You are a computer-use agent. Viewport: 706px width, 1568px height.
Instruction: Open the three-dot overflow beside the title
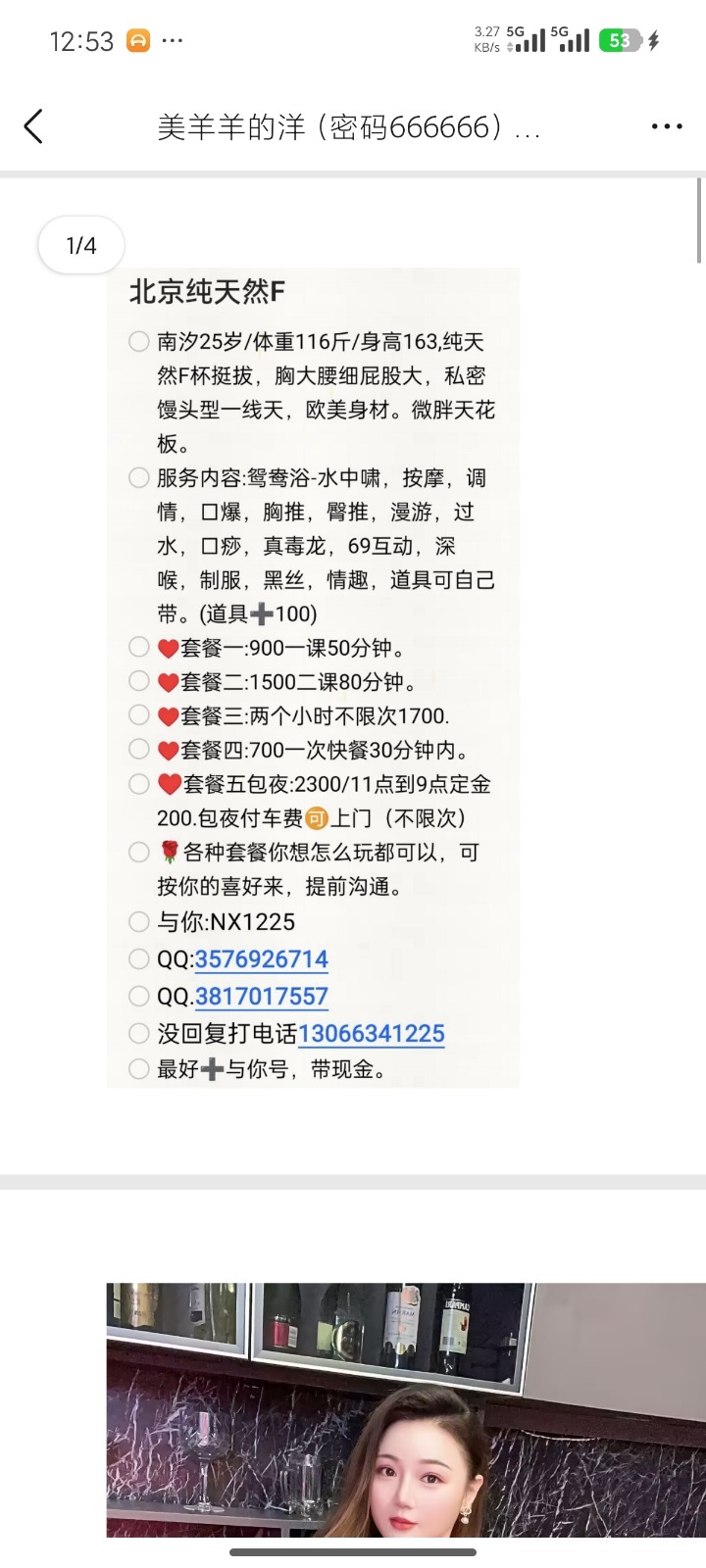667,125
